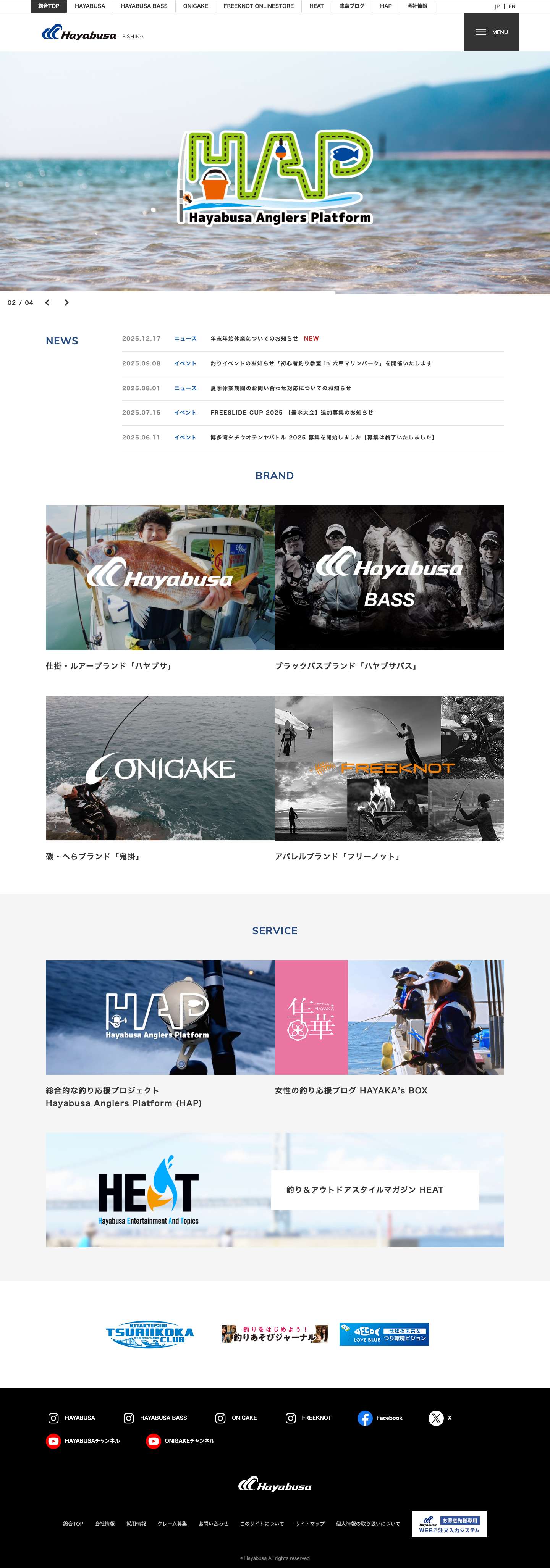Screen dimensions: 550x1568
Task: Open the Hayabusa lure brand tile
Action: point(160,577)
